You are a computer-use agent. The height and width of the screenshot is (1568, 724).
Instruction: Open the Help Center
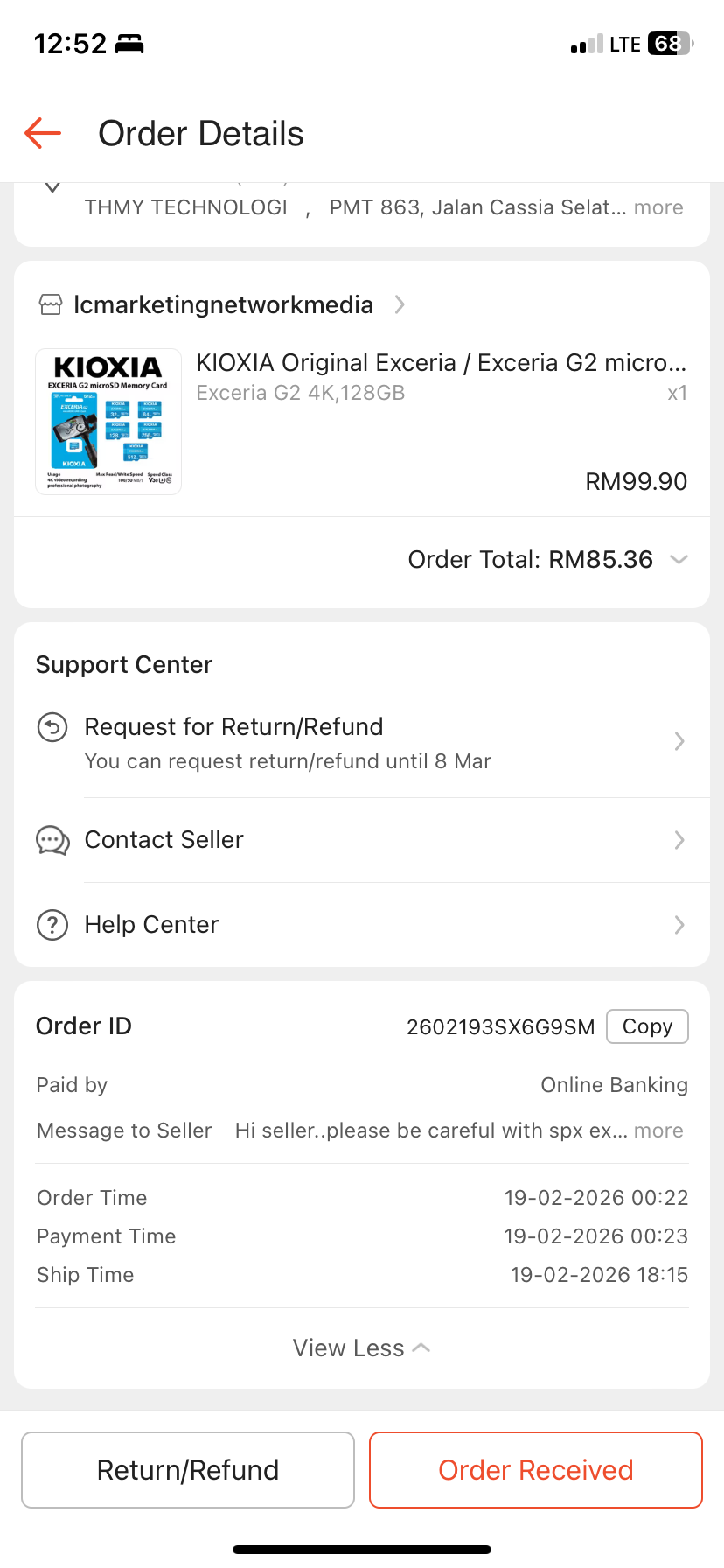pyautogui.click(x=362, y=925)
